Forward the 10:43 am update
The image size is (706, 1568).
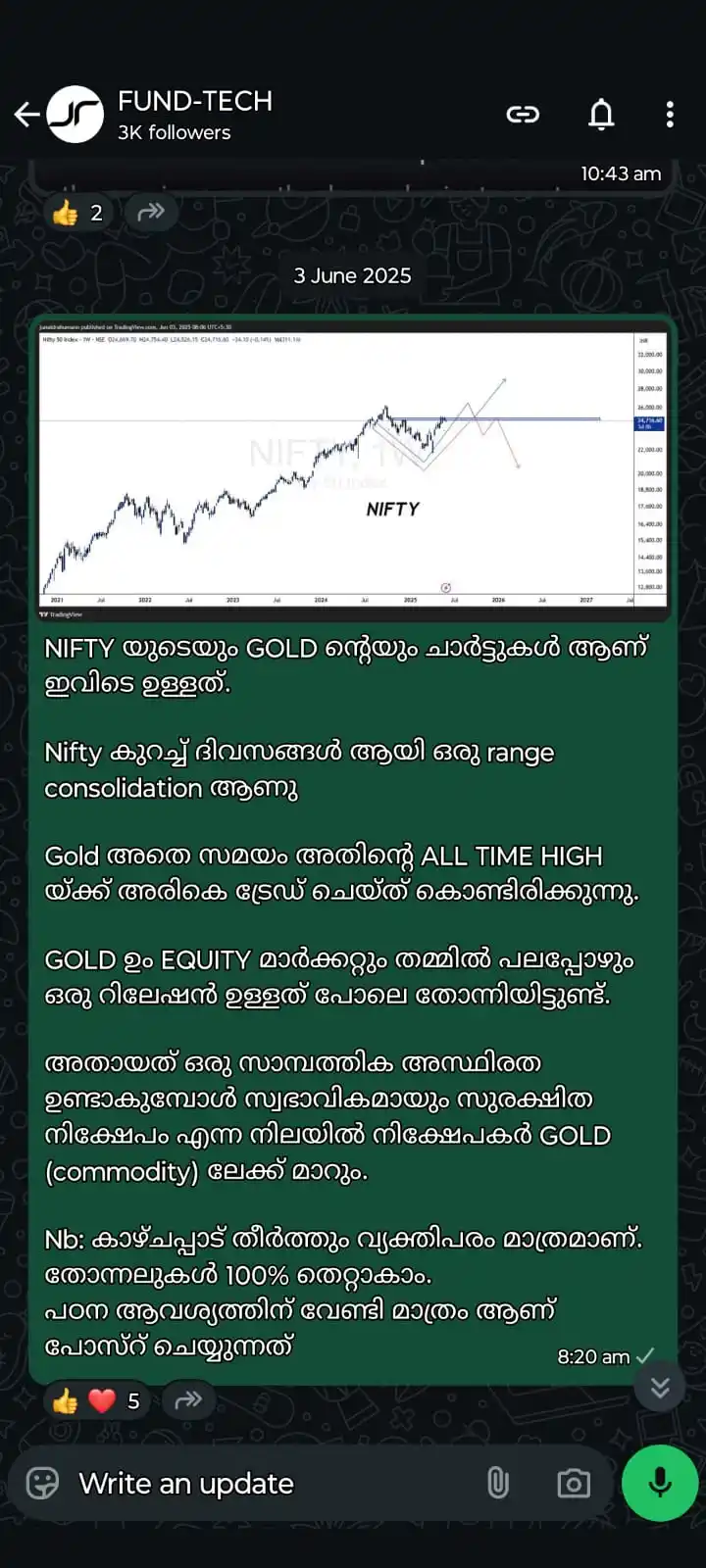(x=151, y=212)
